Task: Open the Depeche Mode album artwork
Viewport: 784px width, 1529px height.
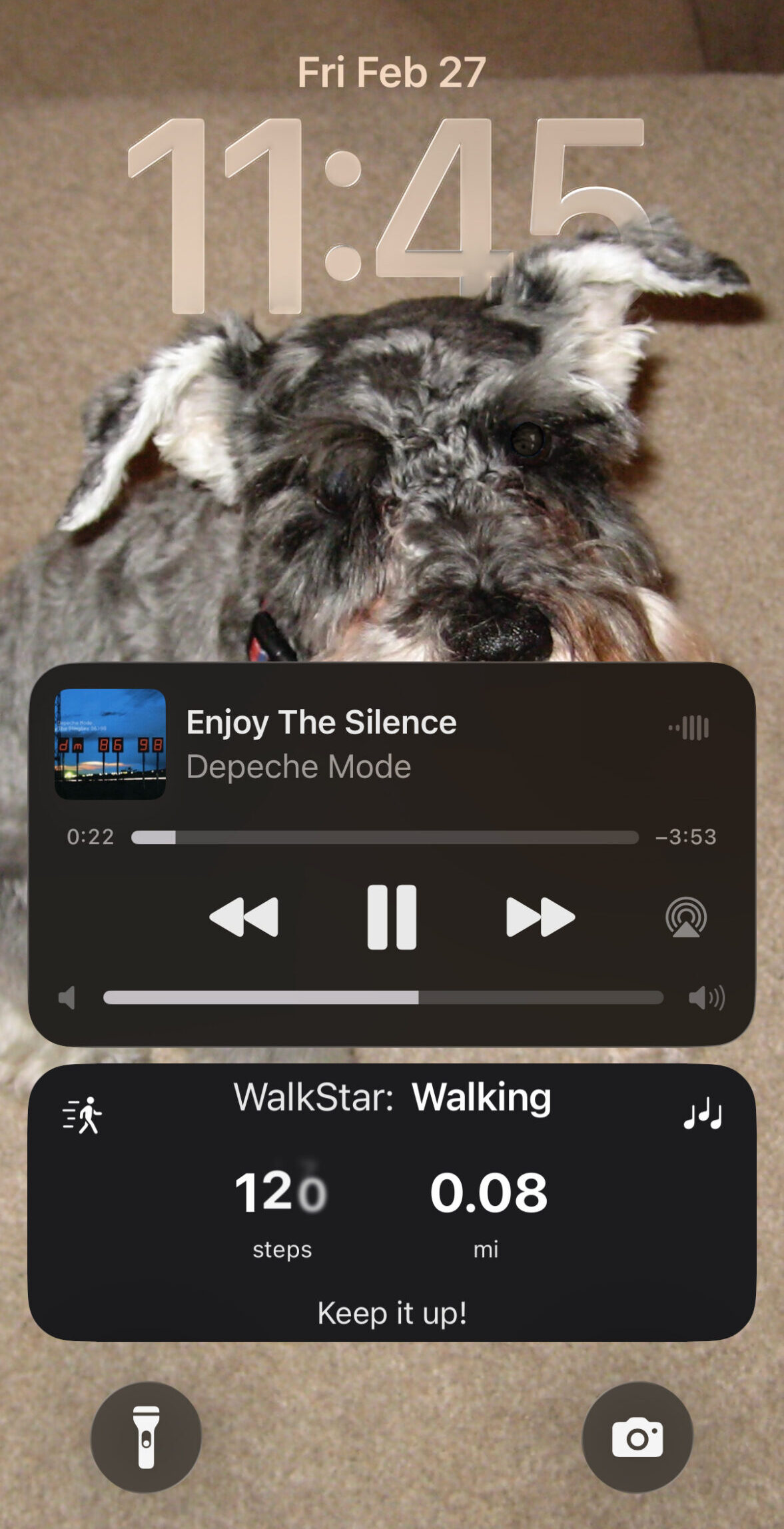Action: click(111, 744)
